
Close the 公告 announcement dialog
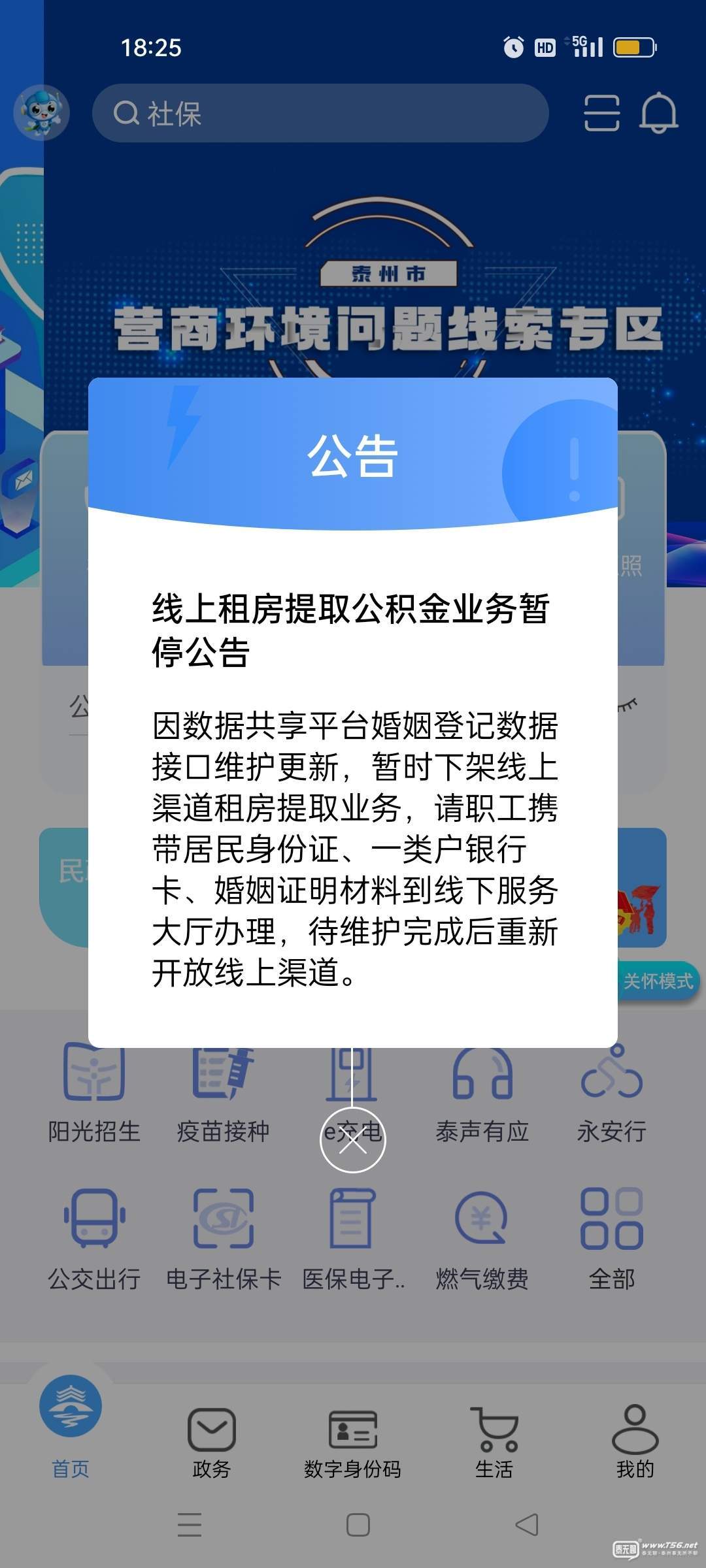352,1139
